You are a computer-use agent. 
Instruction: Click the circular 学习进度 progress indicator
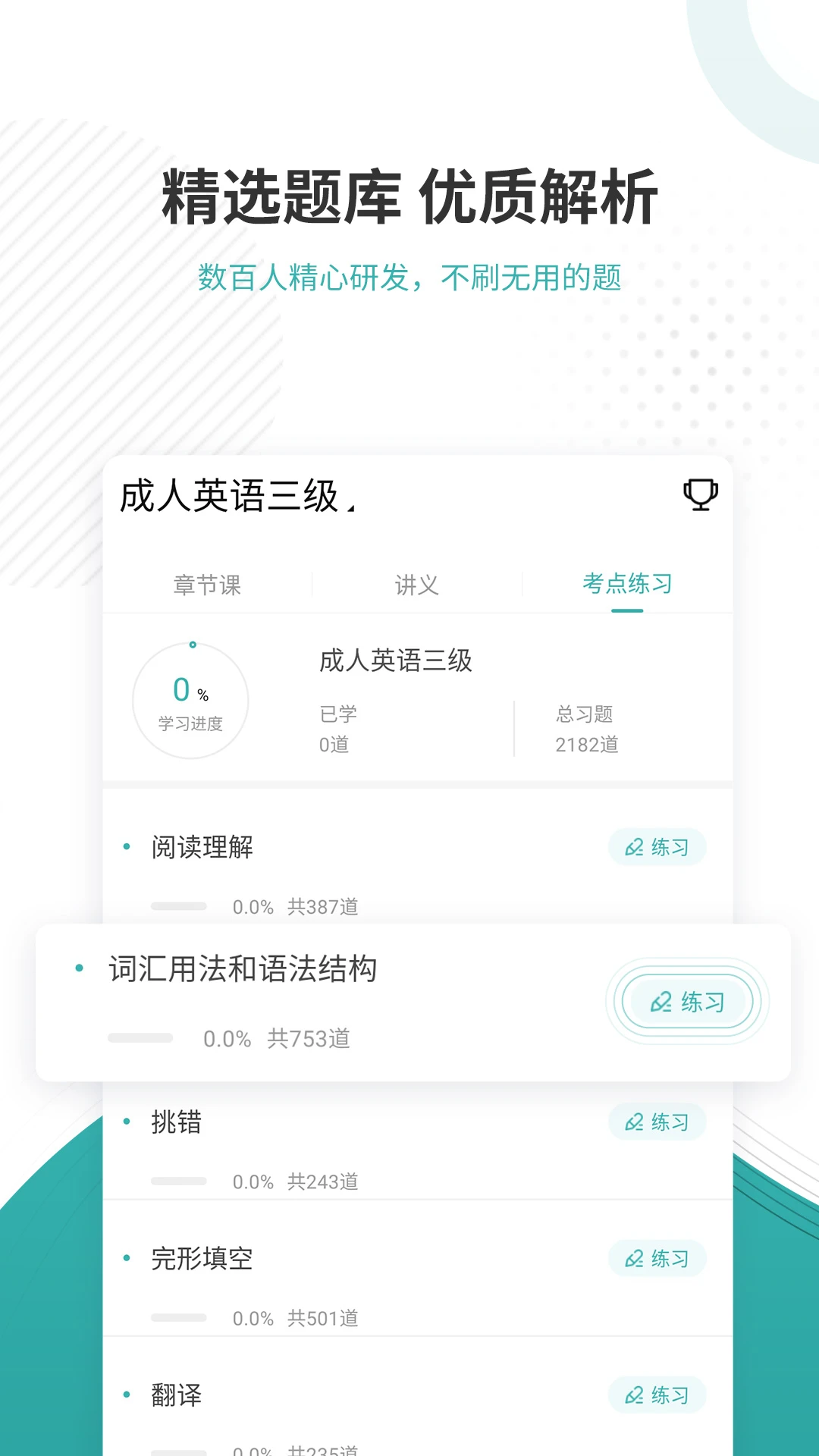point(191,701)
